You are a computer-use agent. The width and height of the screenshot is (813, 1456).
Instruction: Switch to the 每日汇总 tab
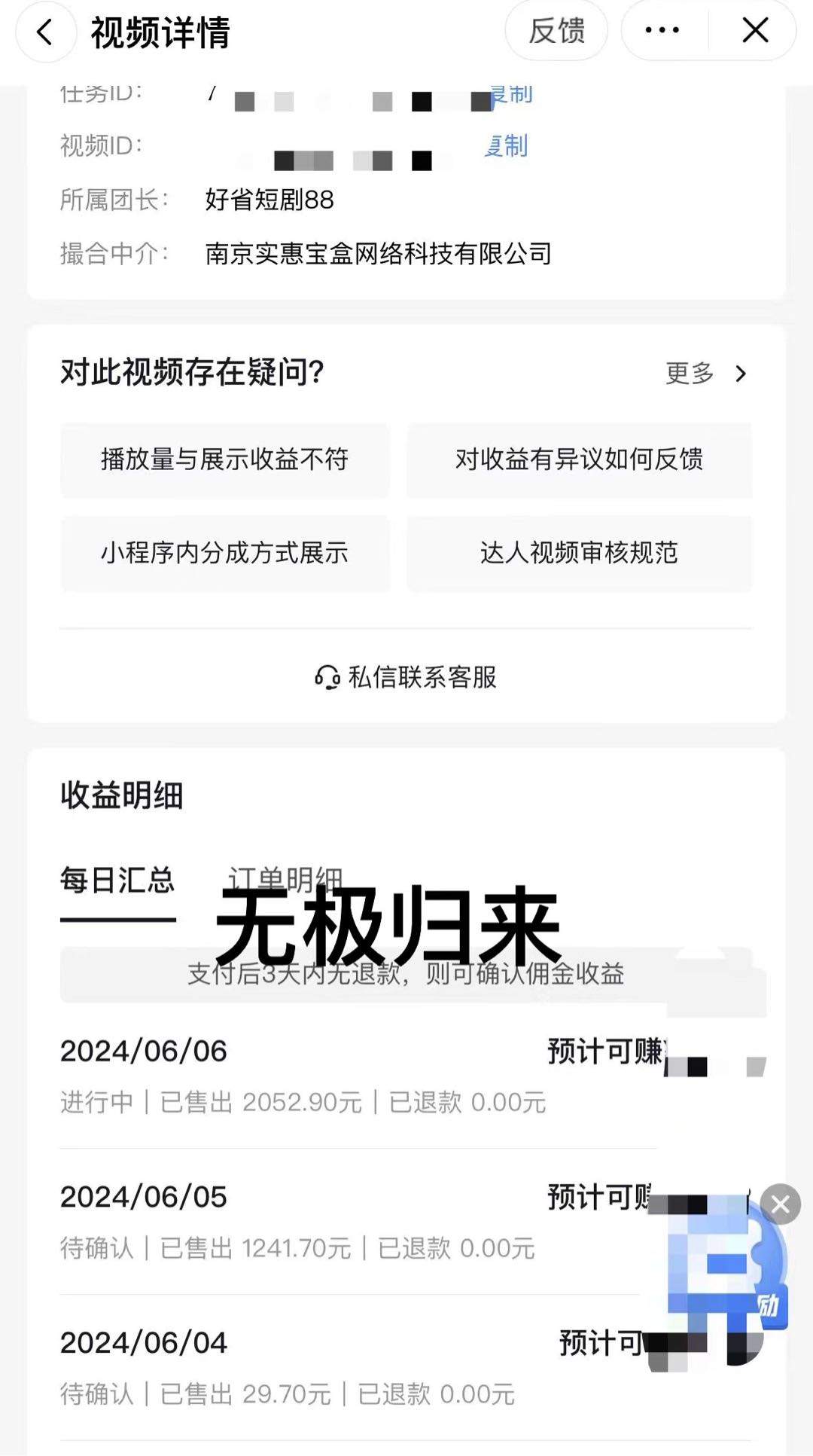(x=117, y=881)
